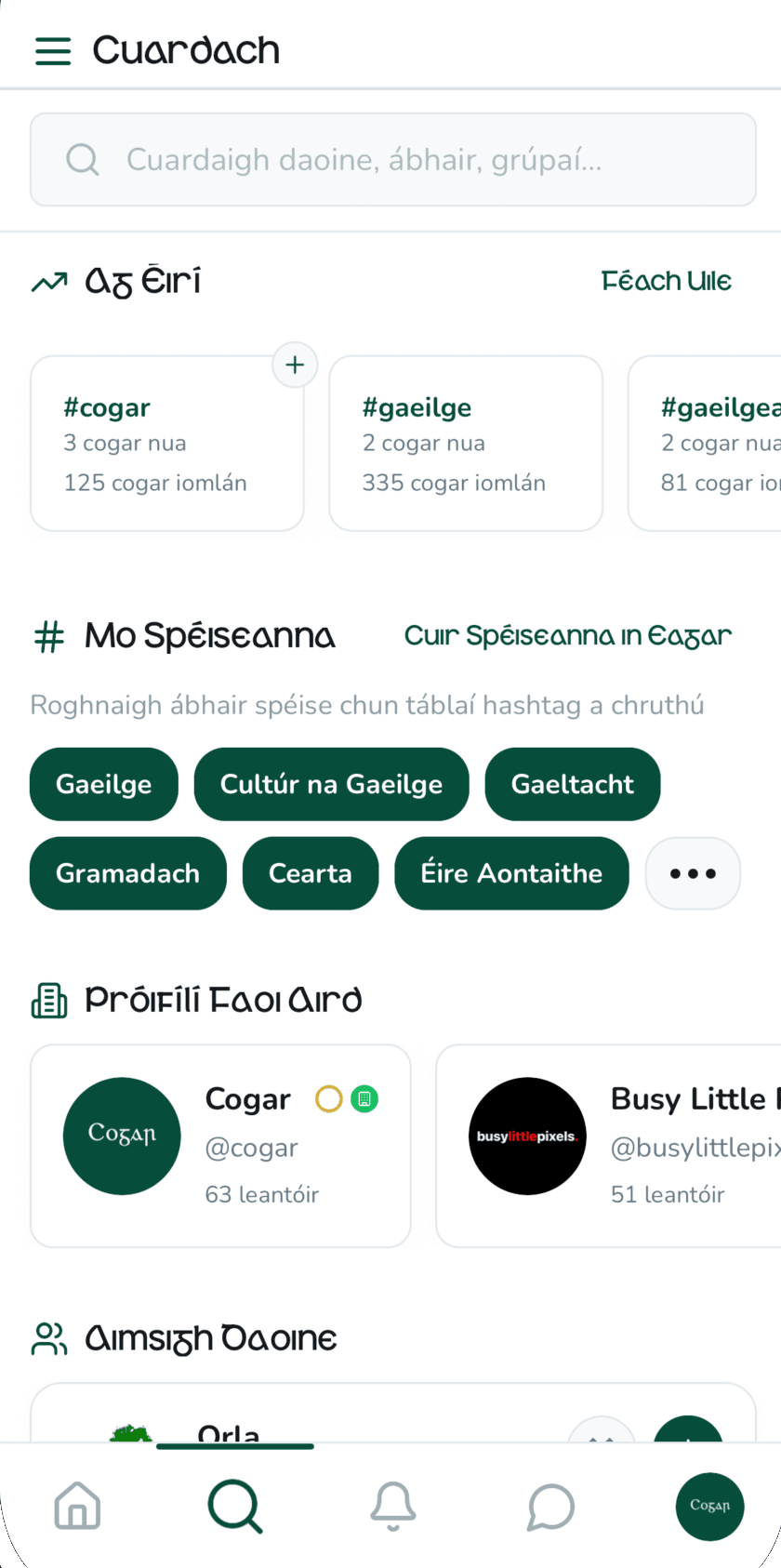781x1568 pixels.
Task: Open the hamburger drawer menu
Action: 53,51
